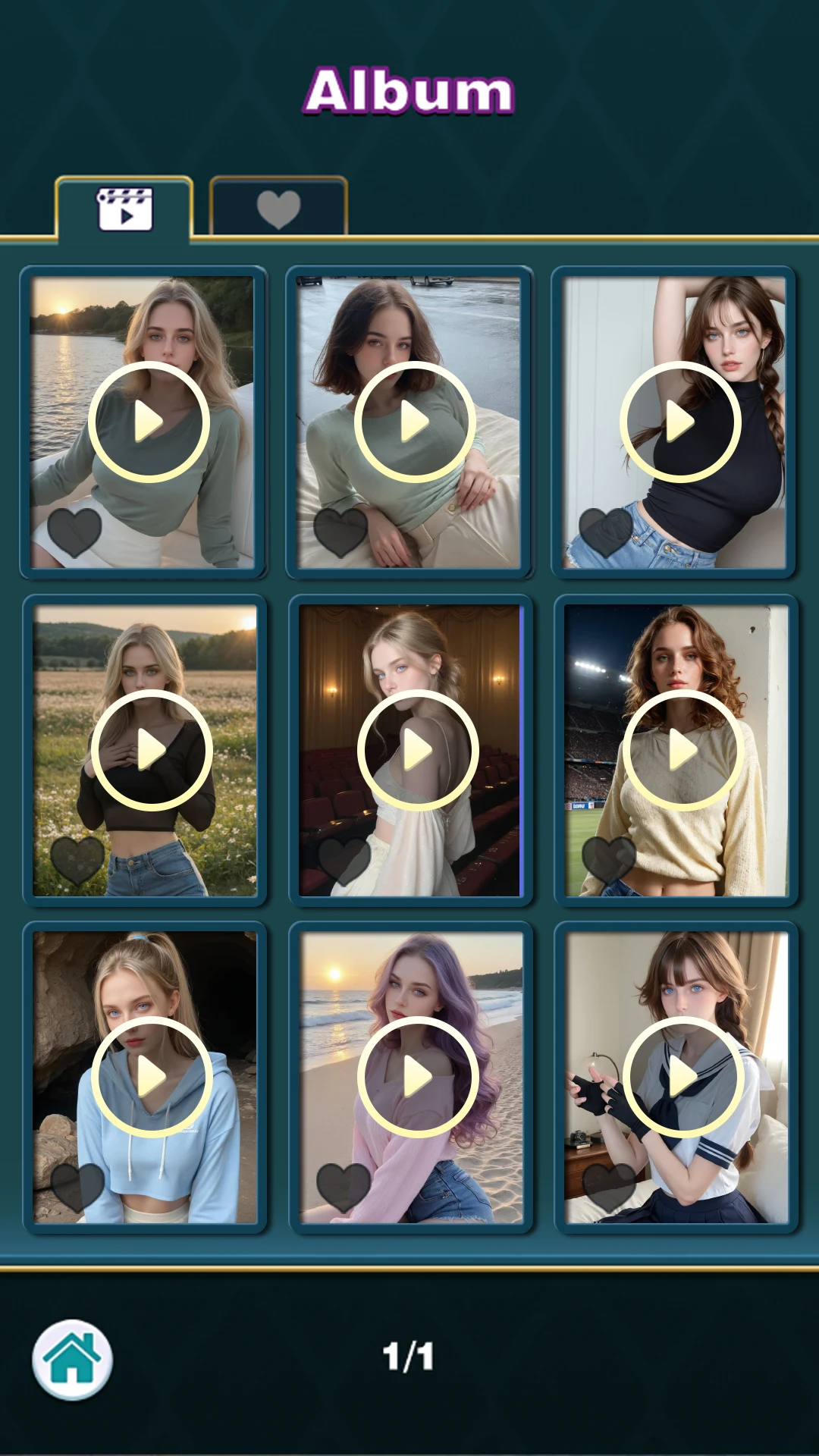Favorite the lakeside sunset video
Screen dimensions: 819x1456
click(74, 532)
